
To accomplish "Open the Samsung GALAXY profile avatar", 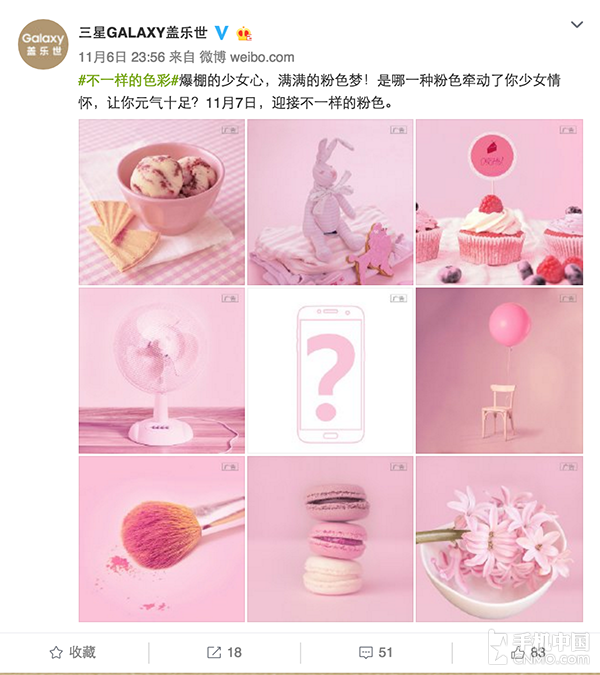I will [x=43, y=42].
